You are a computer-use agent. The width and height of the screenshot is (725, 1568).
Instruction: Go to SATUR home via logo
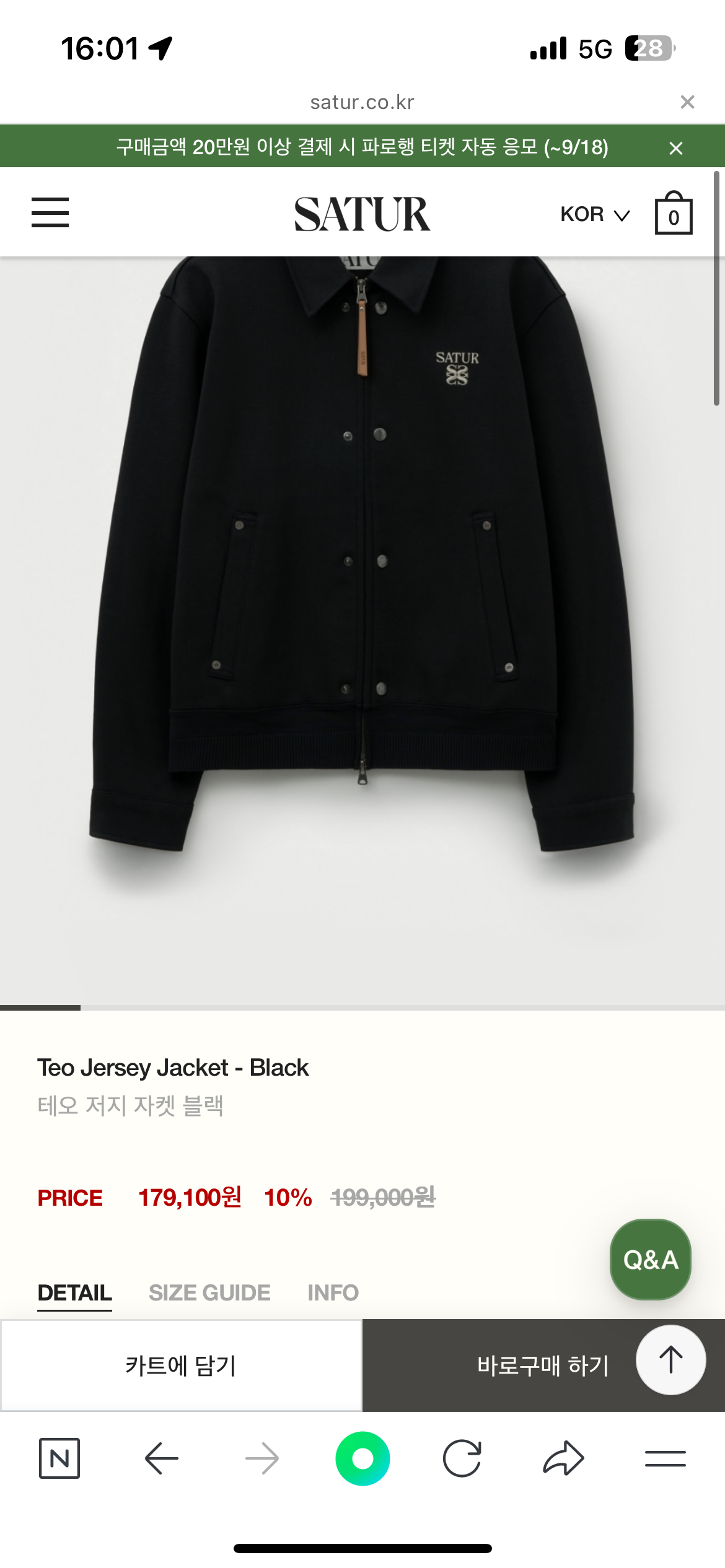[x=362, y=214]
